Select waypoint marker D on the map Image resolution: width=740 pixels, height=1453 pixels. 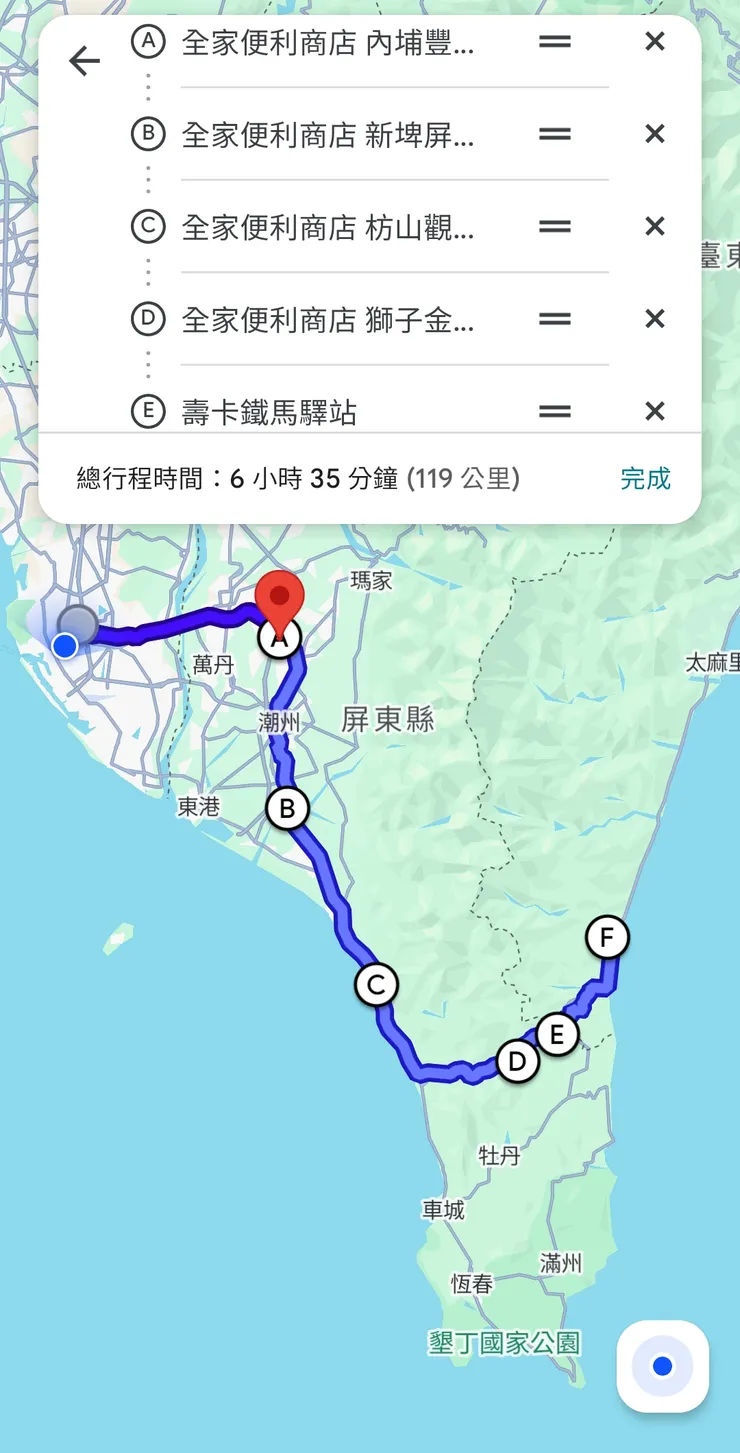coord(518,1062)
